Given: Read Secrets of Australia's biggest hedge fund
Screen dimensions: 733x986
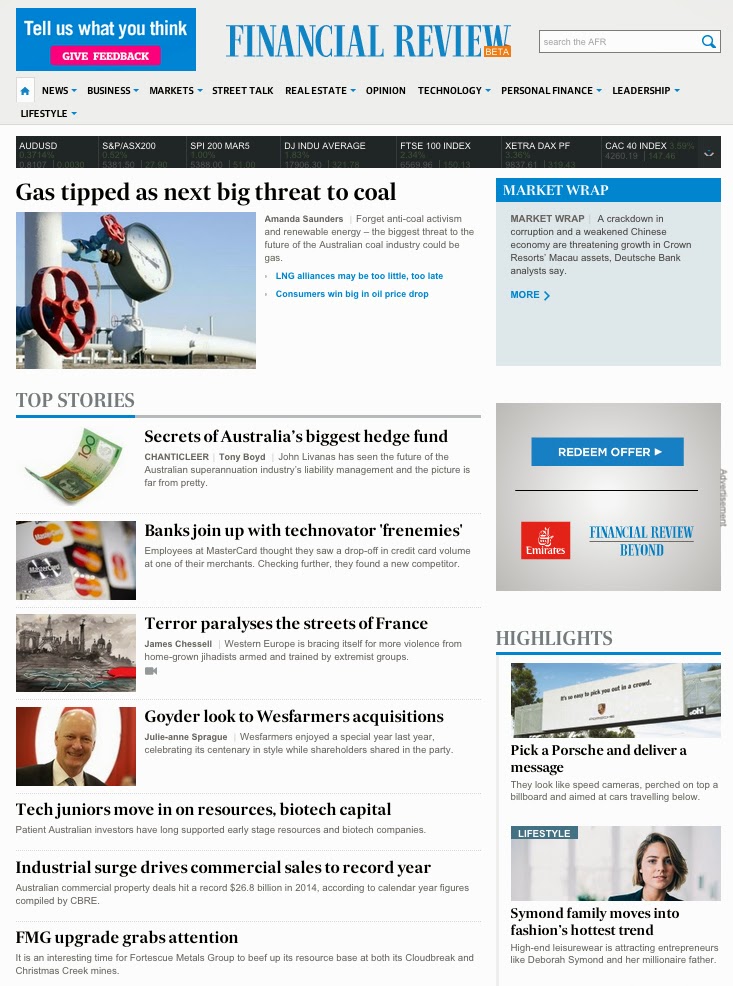Looking at the screenshot, I should pos(296,436).
